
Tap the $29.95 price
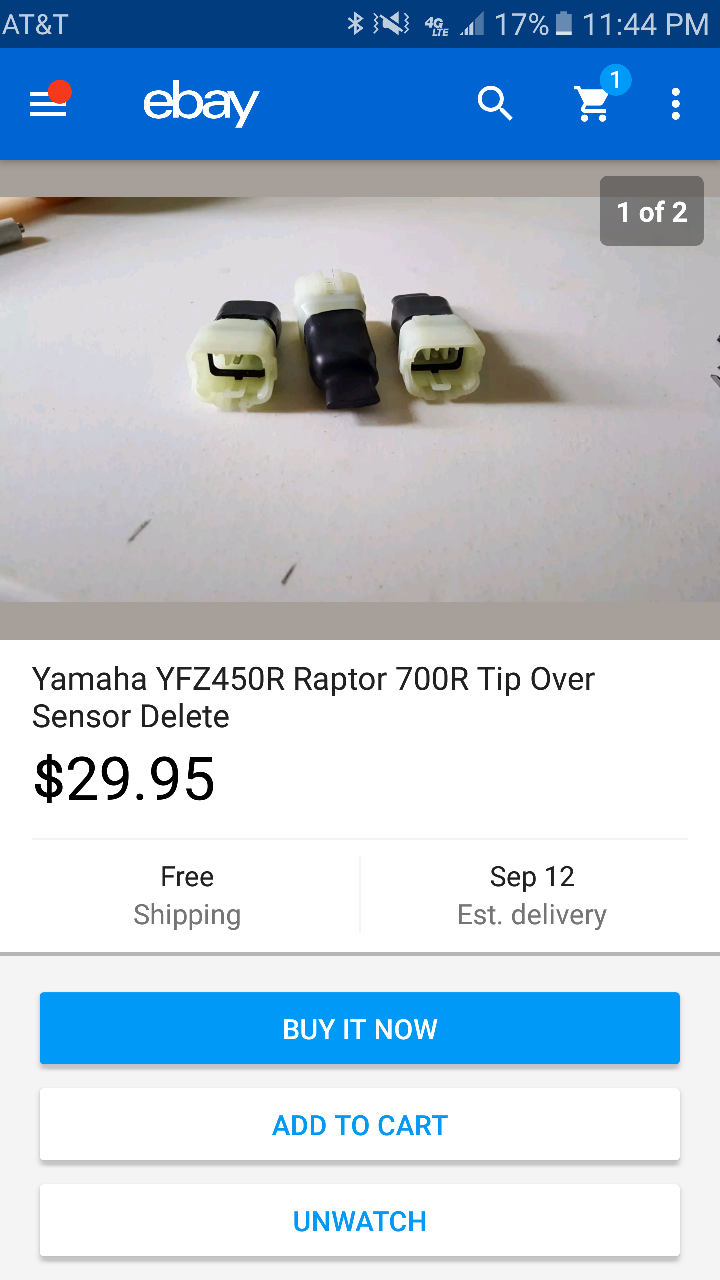click(124, 781)
